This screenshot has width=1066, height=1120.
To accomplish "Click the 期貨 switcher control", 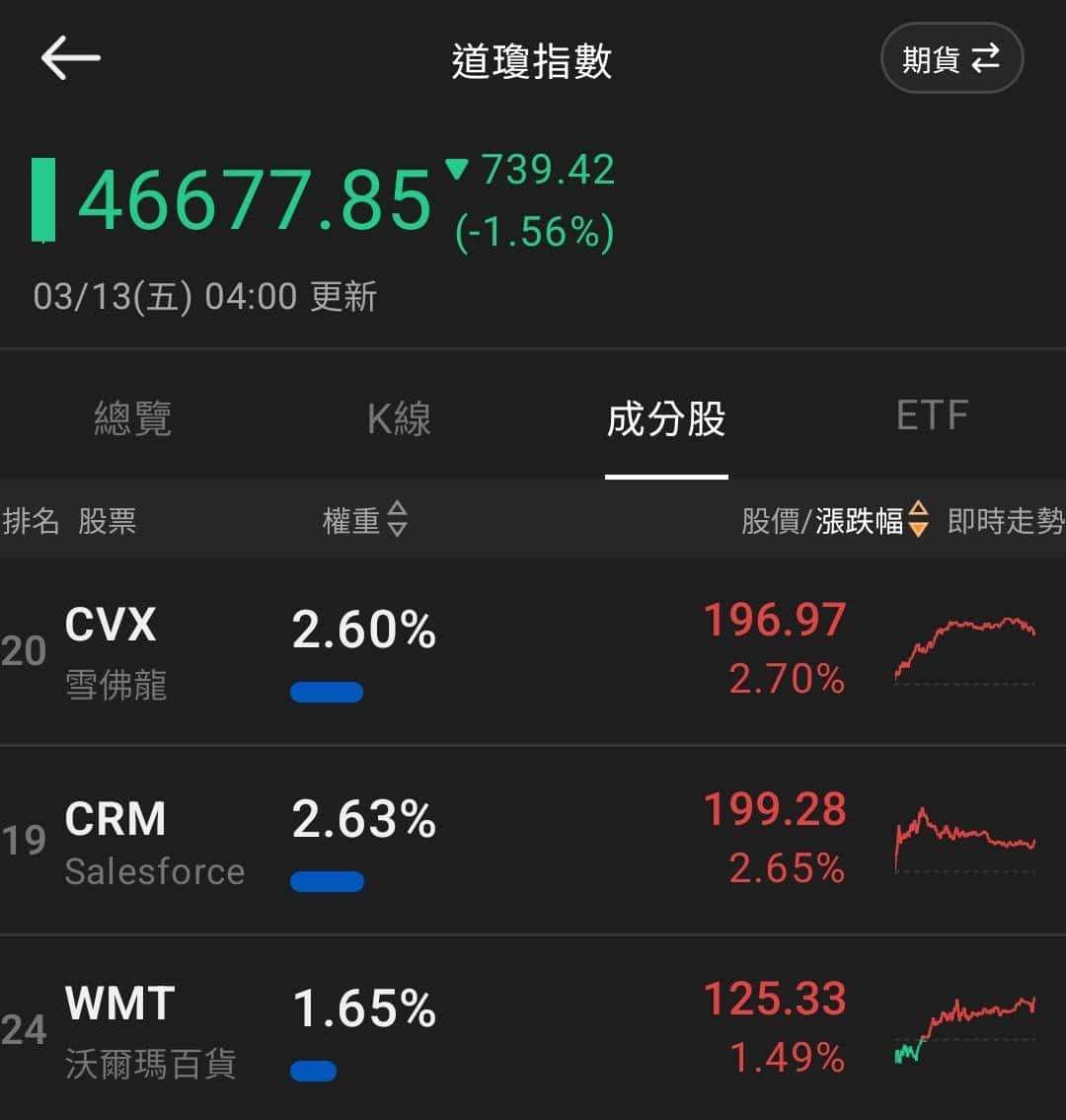I will (x=951, y=57).
